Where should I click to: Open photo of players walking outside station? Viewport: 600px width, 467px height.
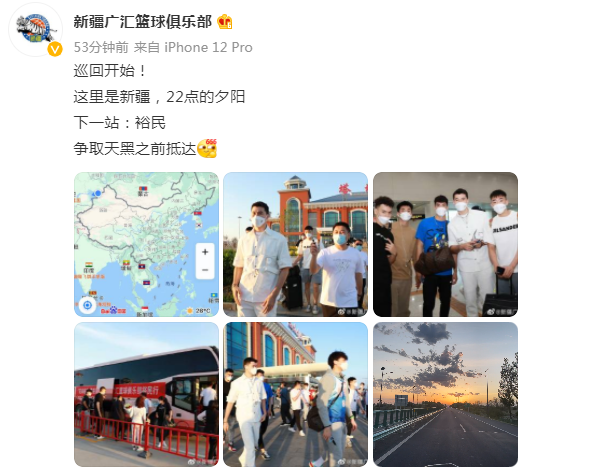(295, 394)
